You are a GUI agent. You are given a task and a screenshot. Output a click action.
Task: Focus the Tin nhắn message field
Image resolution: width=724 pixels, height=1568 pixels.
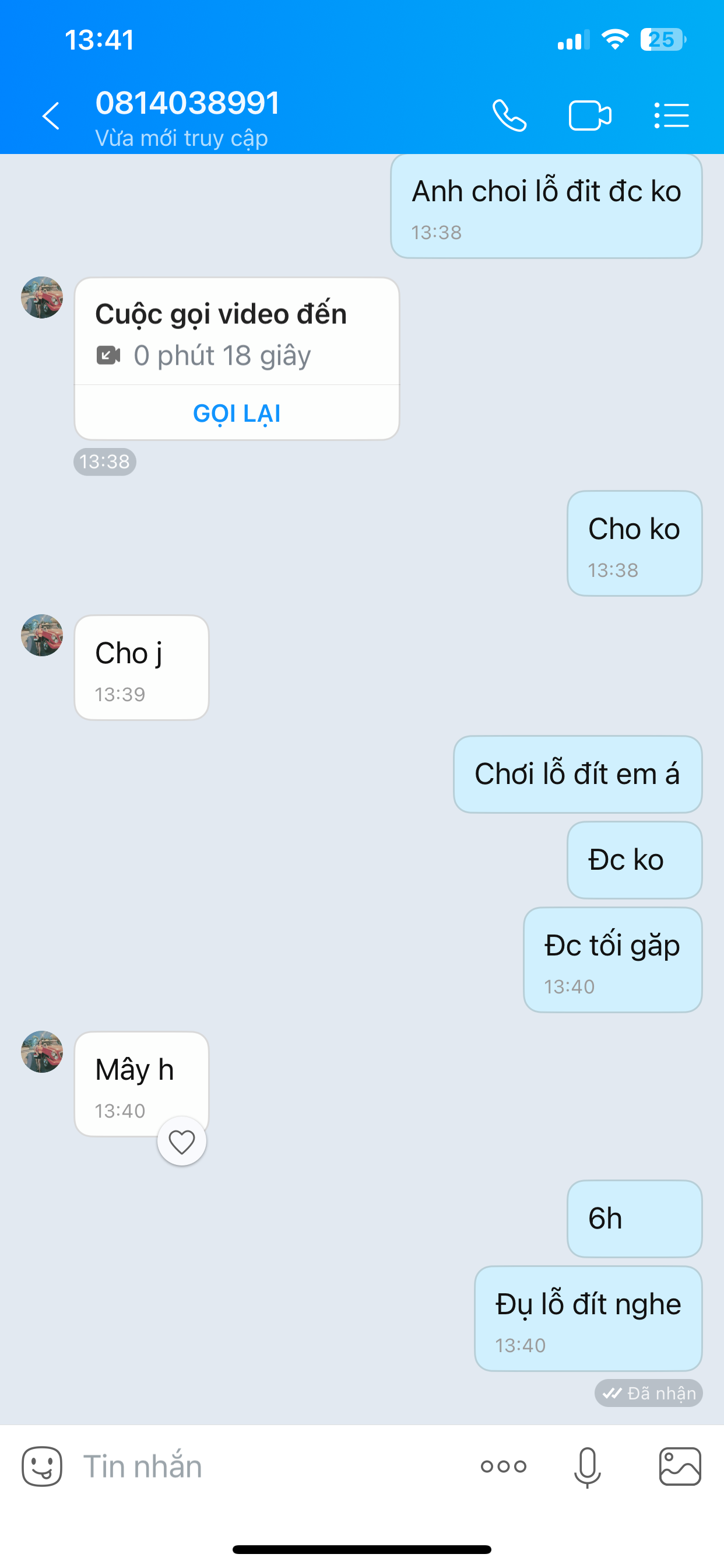268,1466
